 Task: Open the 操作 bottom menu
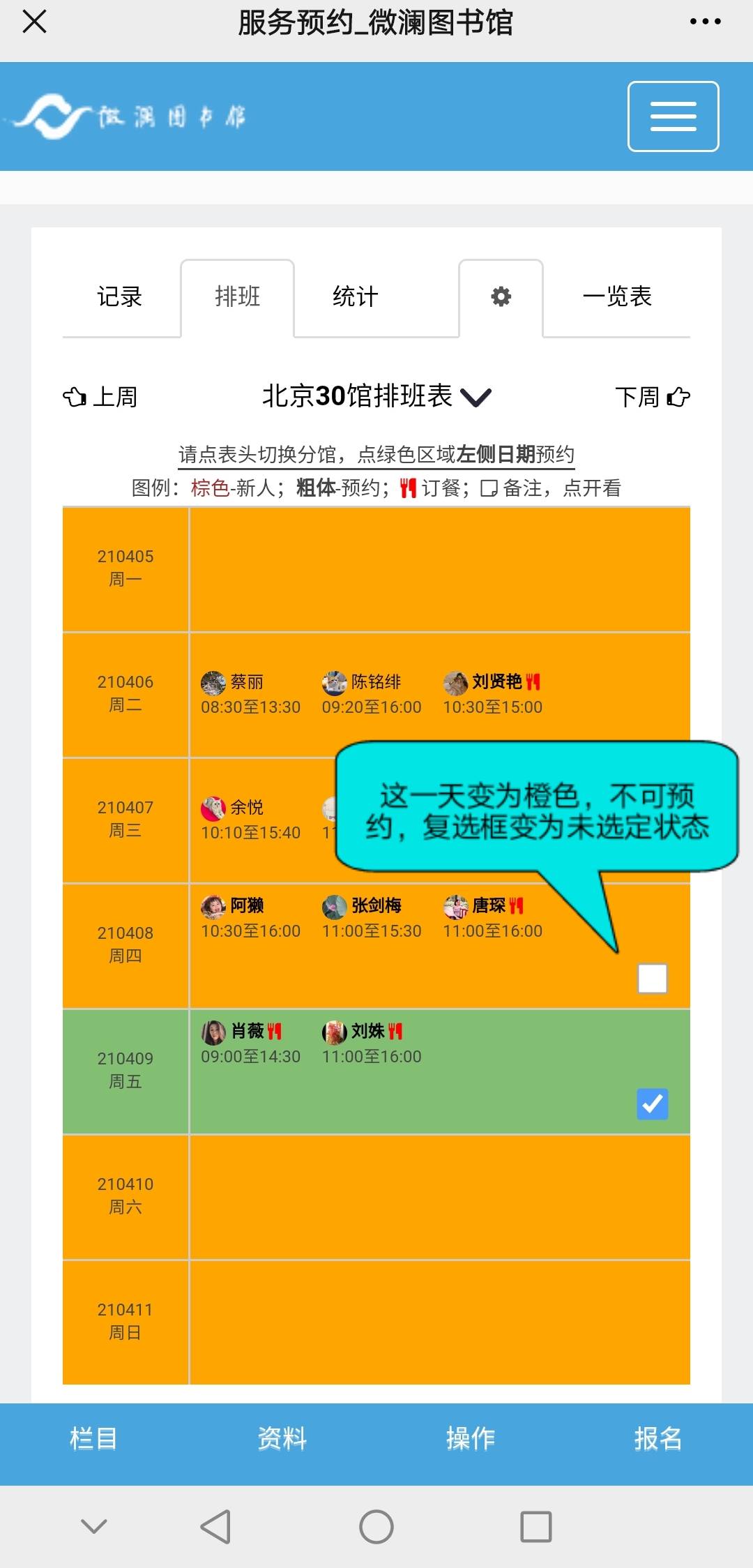(471, 1438)
